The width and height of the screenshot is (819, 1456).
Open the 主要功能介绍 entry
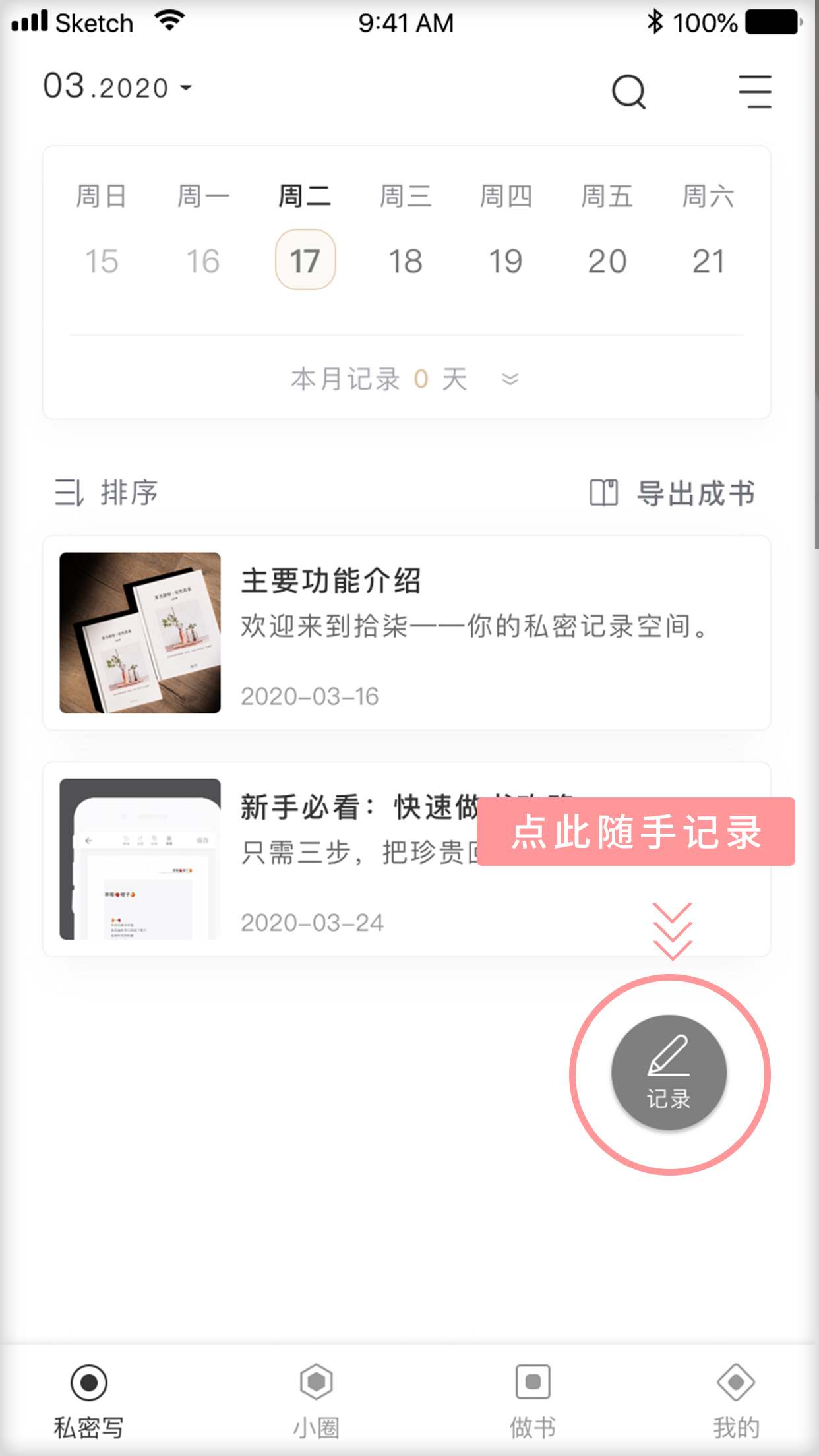click(406, 632)
